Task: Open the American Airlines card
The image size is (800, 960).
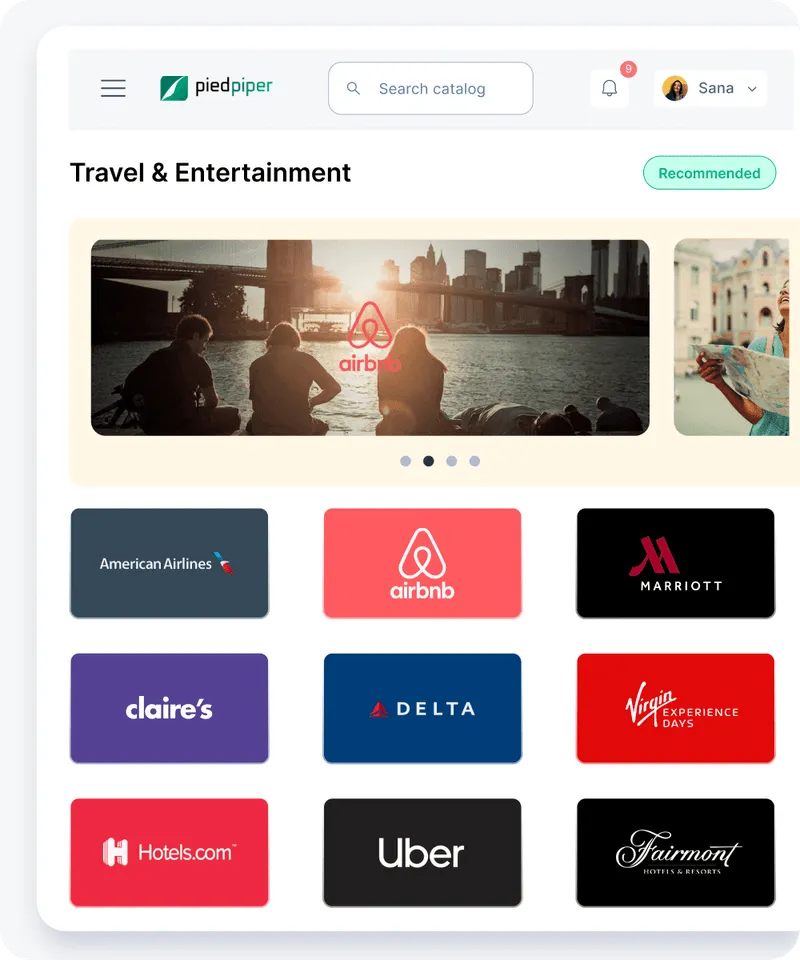Action: click(x=169, y=563)
